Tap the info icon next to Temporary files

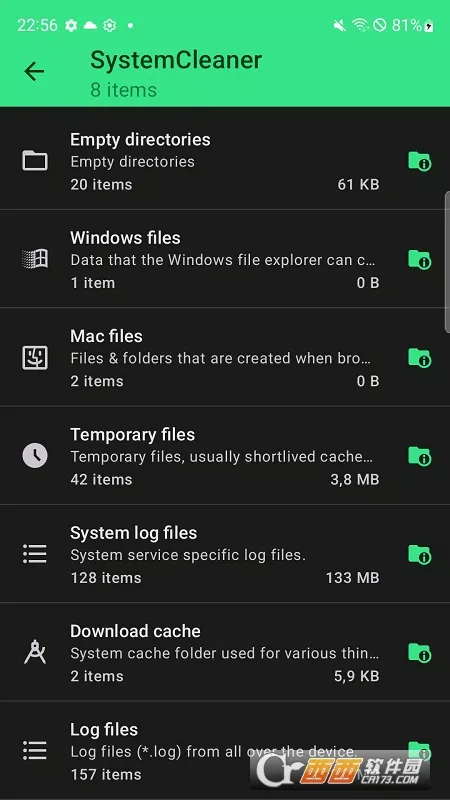(x=419, y=457)
